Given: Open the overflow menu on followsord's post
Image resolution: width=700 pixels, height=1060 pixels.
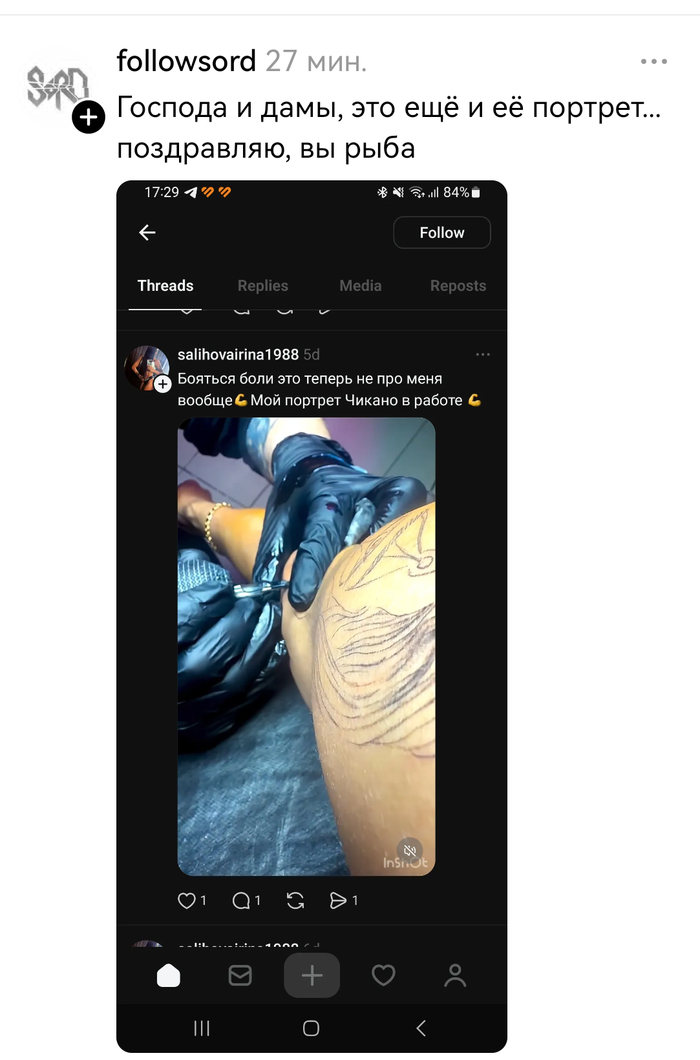Looking at the screenshot, I should (x=654, y=62).
